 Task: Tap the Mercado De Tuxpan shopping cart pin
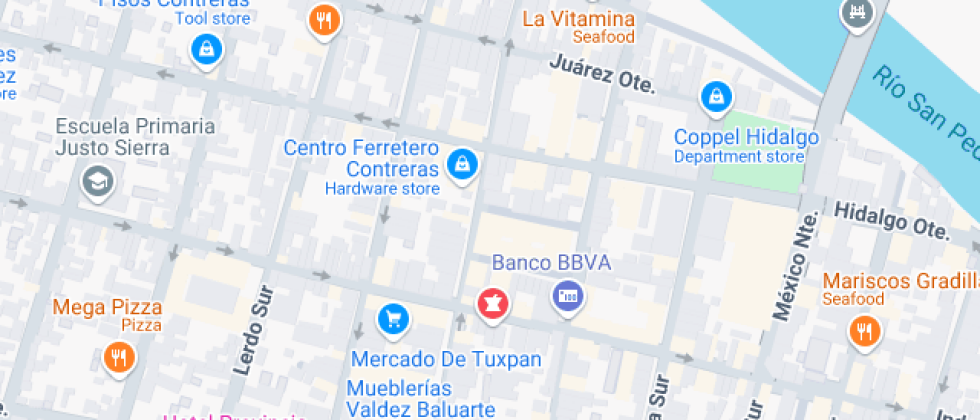(393, 321)
